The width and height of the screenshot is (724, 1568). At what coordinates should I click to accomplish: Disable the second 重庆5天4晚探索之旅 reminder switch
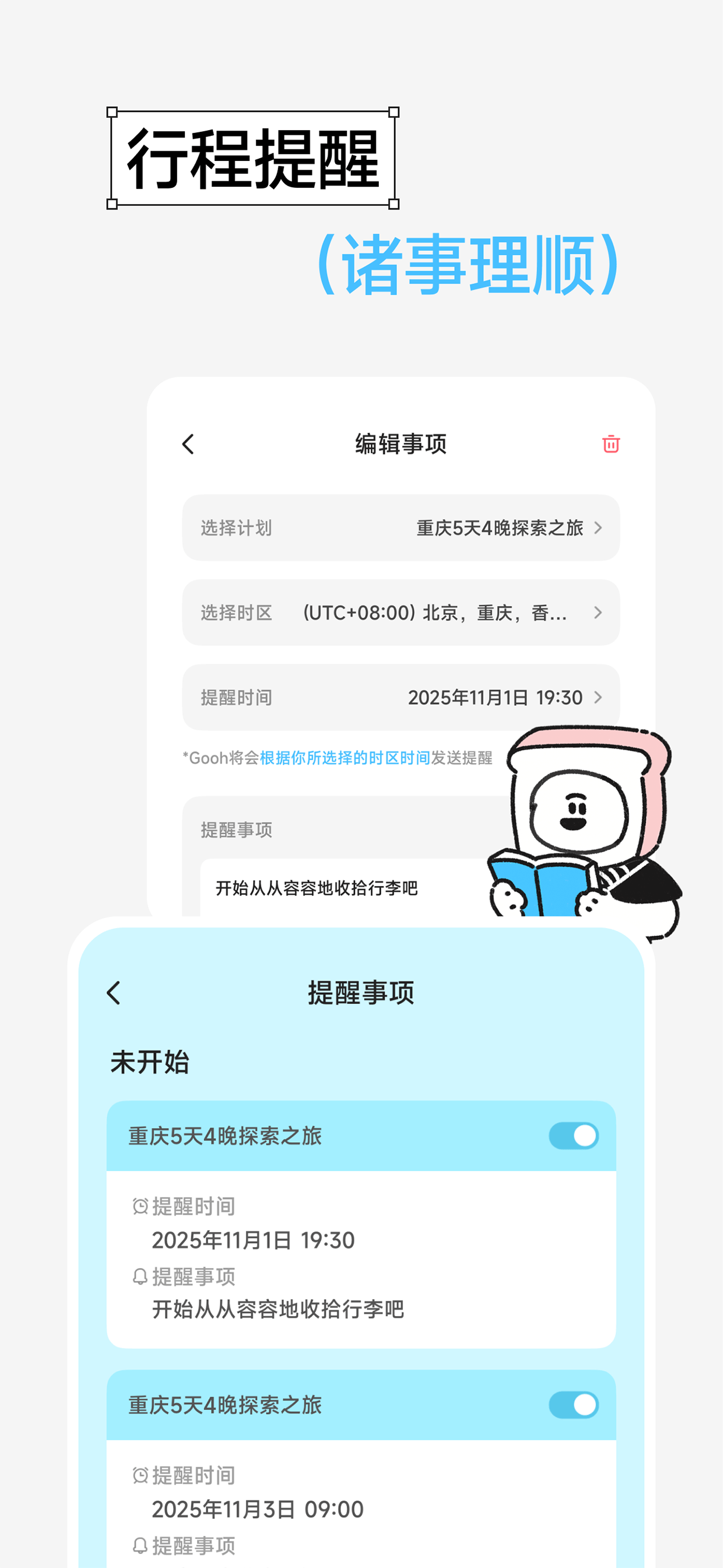(x=572, y=1404)
